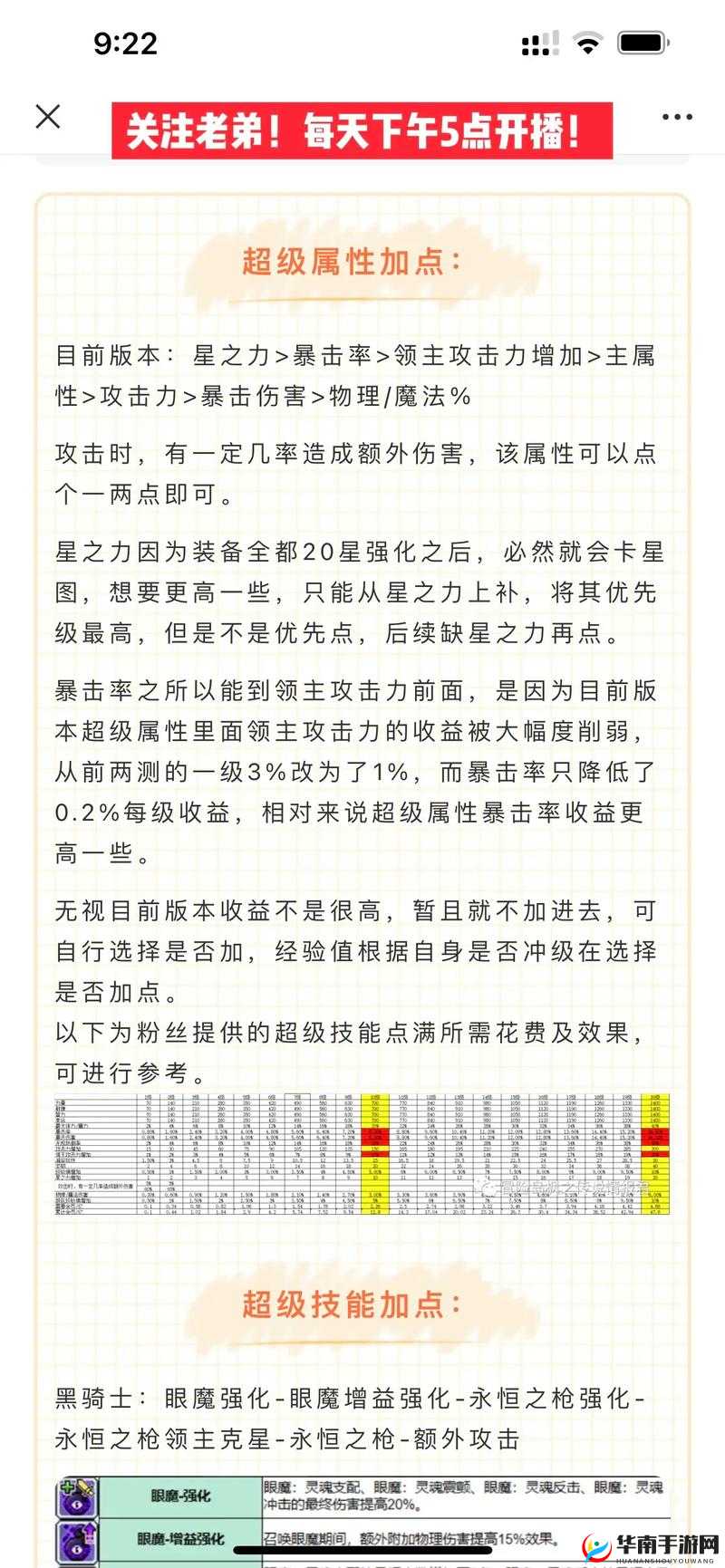The width and height of the screenshot is (725, 1568).
Task: Select the Wi-Fi icon in the status bar
Action: 587,43
